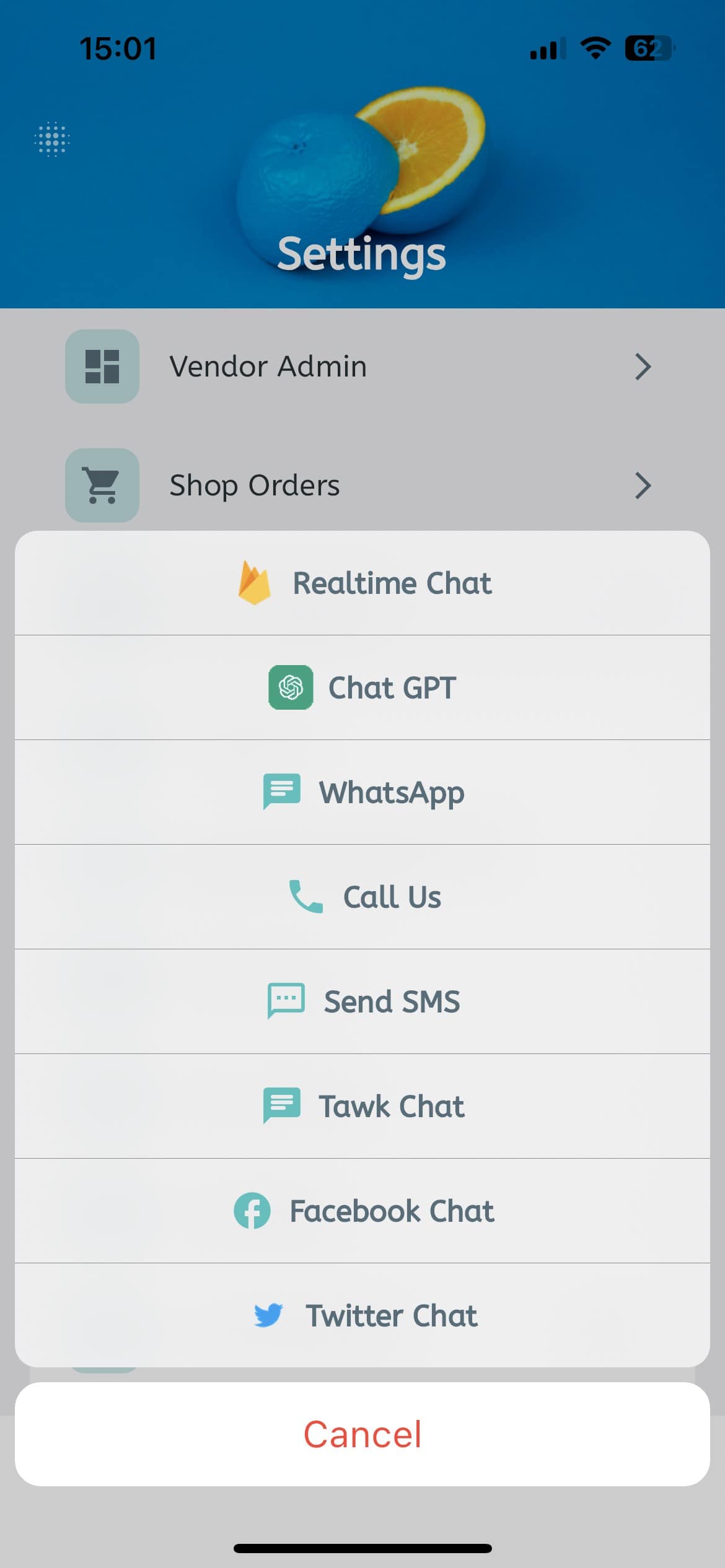Image resolution: width=725 pixels, height=1568 pixels.
Task: Open Chat GPT from the sheet
Action: (362, 687)
